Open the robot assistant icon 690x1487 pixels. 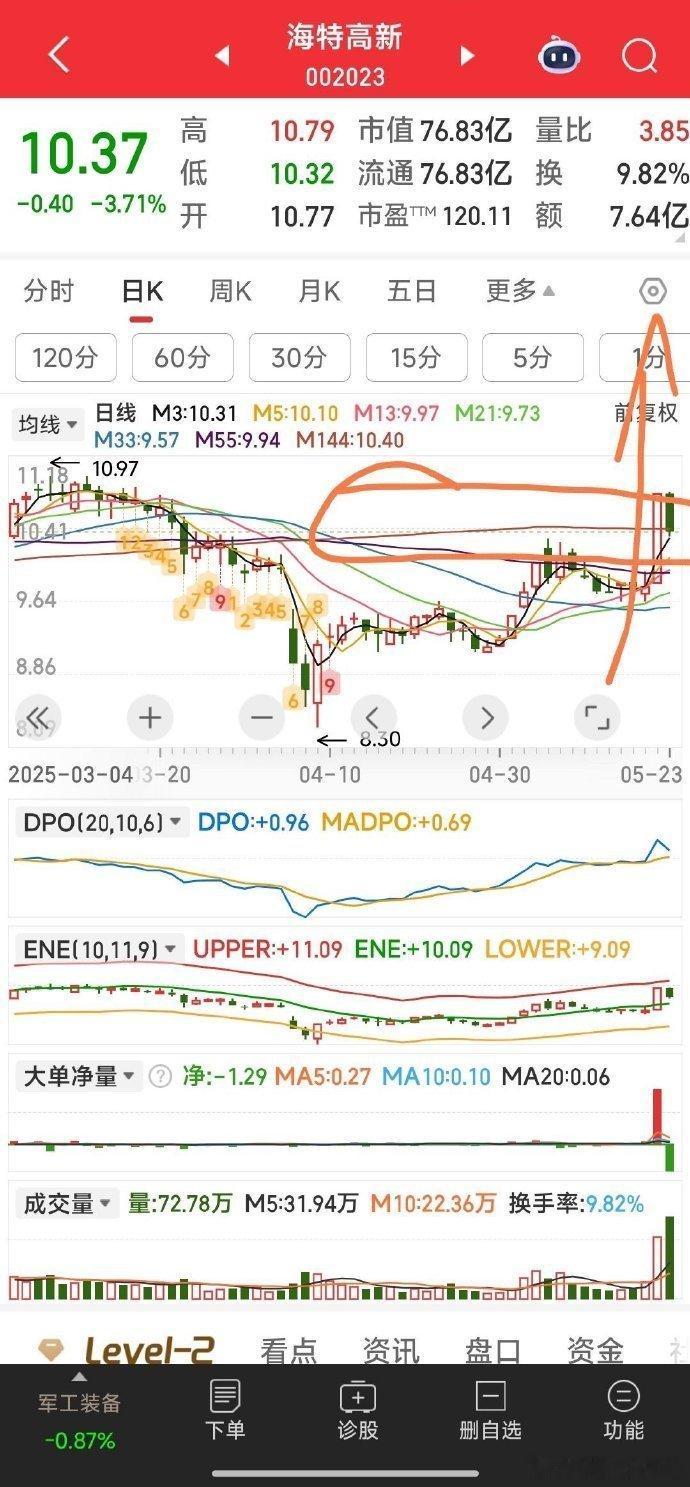pyautogui.click(x=559, y=55)
